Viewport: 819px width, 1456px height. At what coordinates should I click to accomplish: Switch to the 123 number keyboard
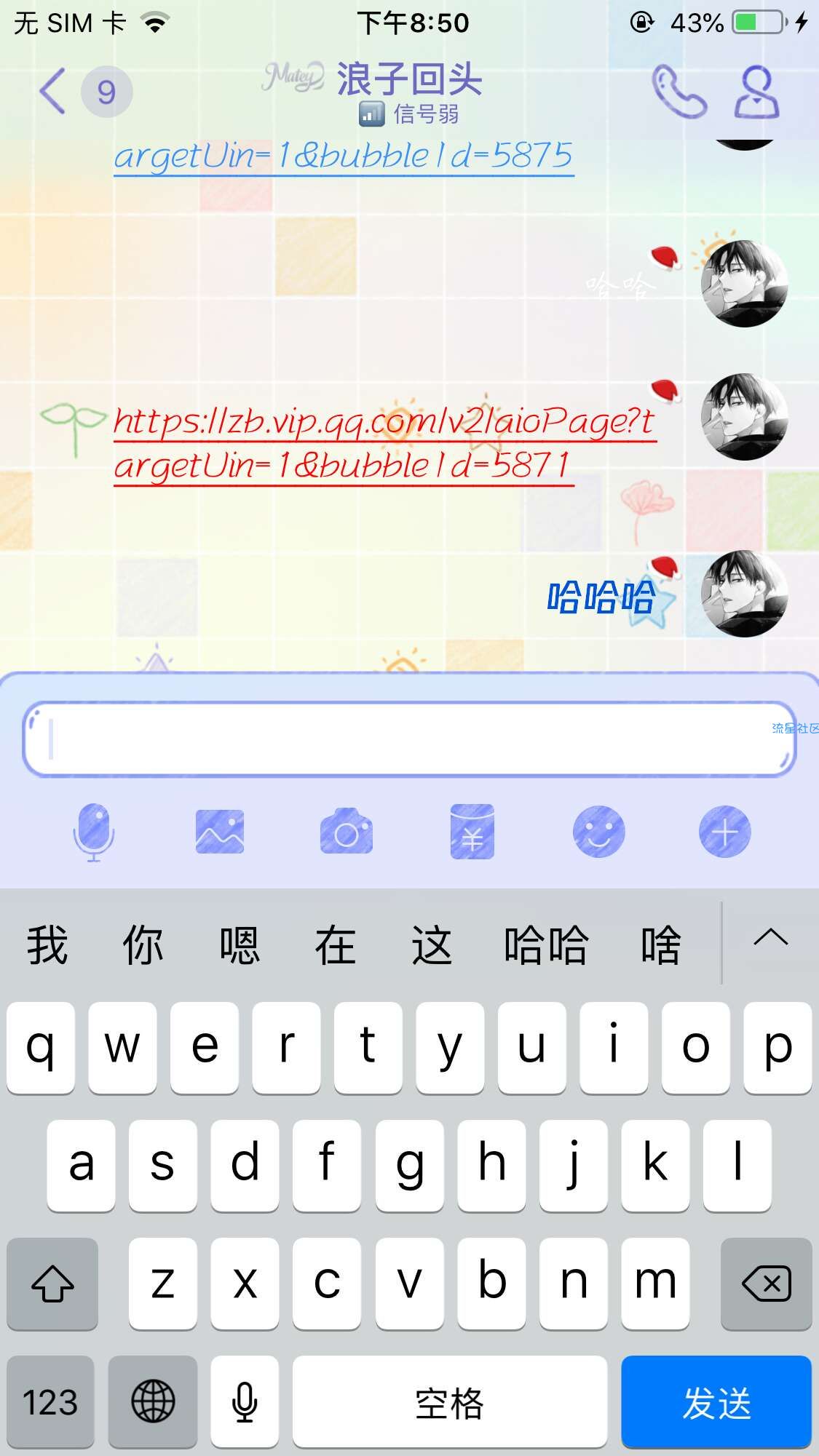[x=50, y=1401]
